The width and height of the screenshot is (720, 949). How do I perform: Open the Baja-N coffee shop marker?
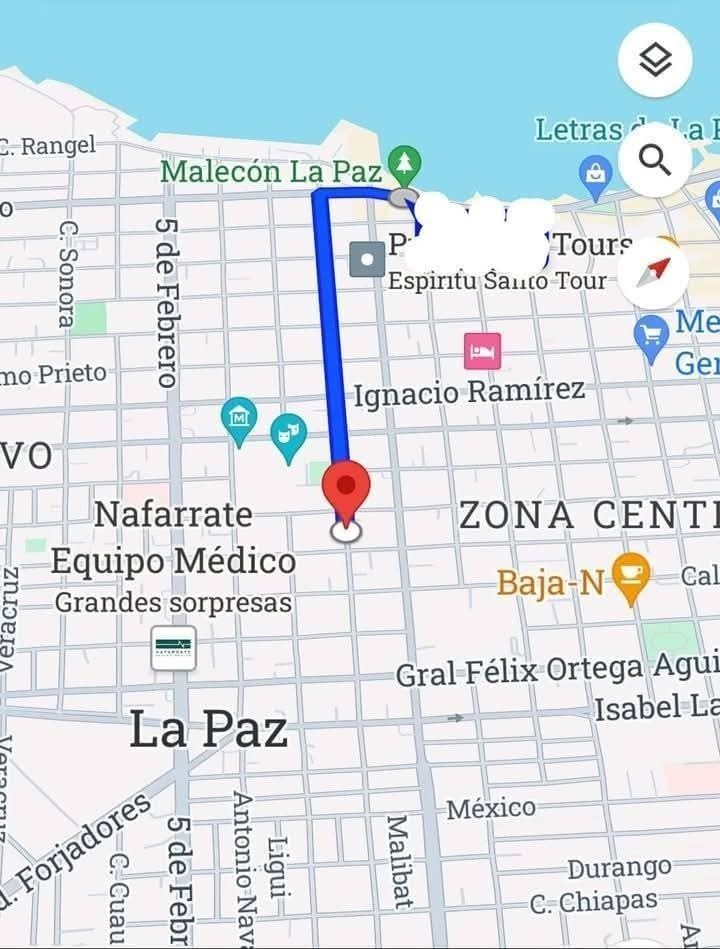pyautogui.click(x=629, y=575)
